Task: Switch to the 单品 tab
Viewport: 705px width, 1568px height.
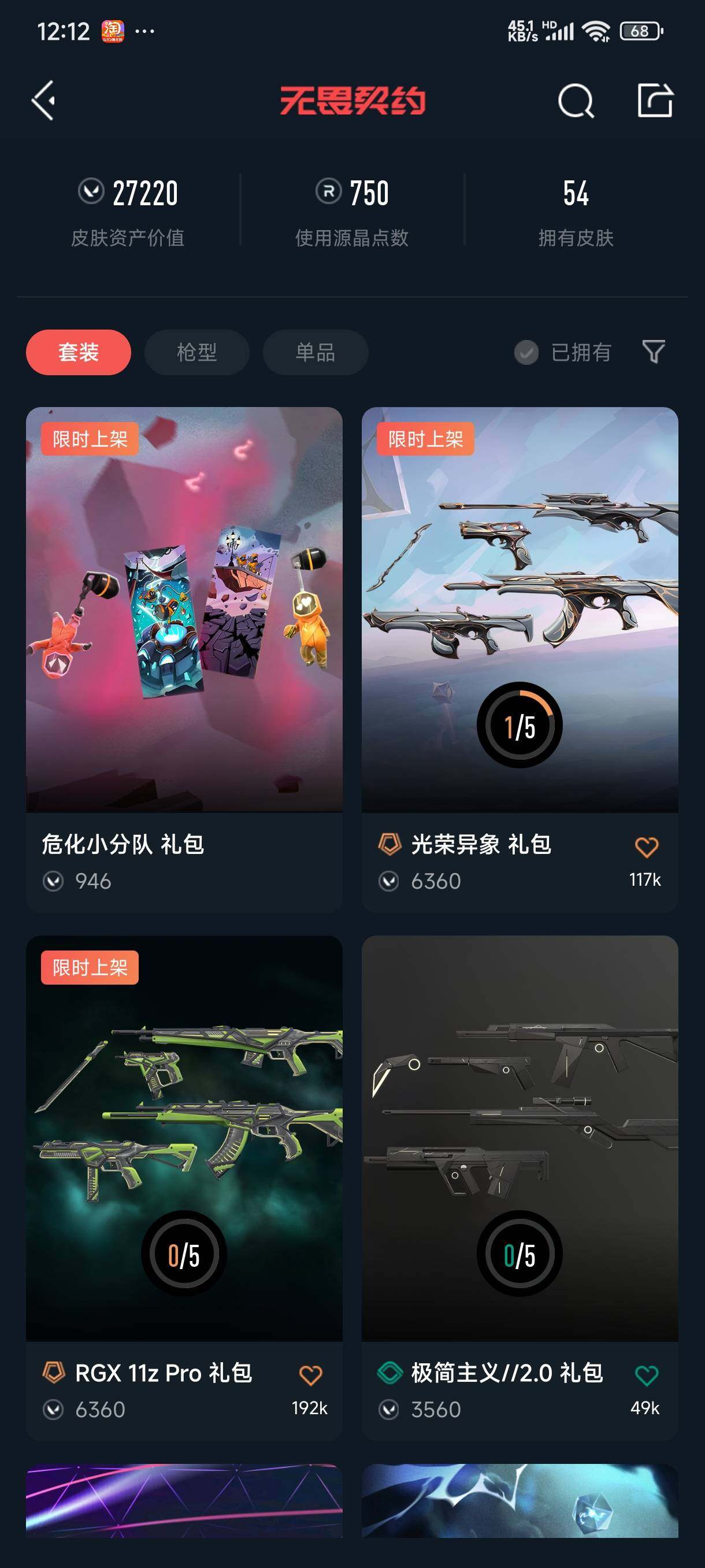Action: [315, 352]
